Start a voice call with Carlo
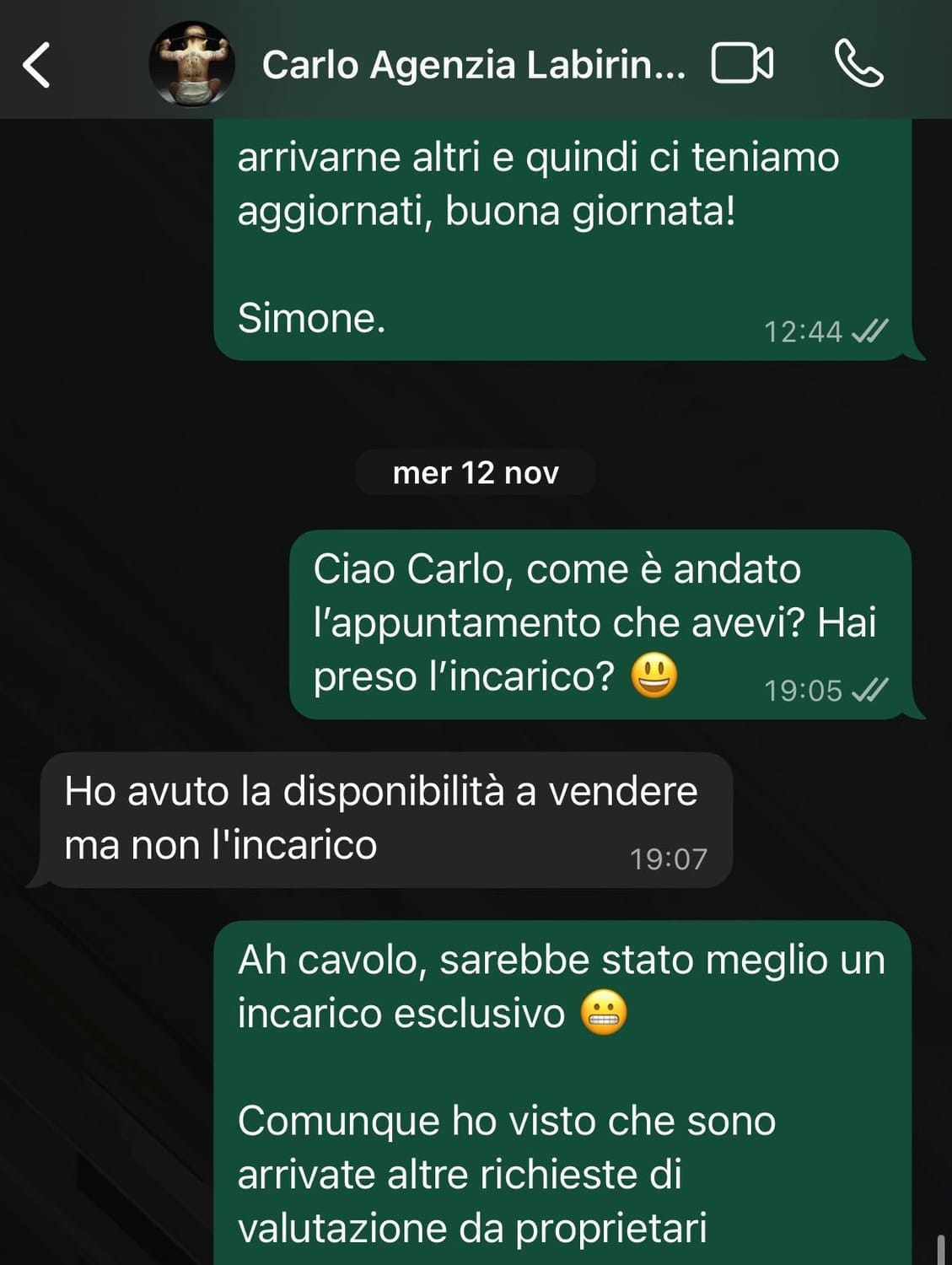952x1265 pixels. pyautogui.click(x=858, y=64)
